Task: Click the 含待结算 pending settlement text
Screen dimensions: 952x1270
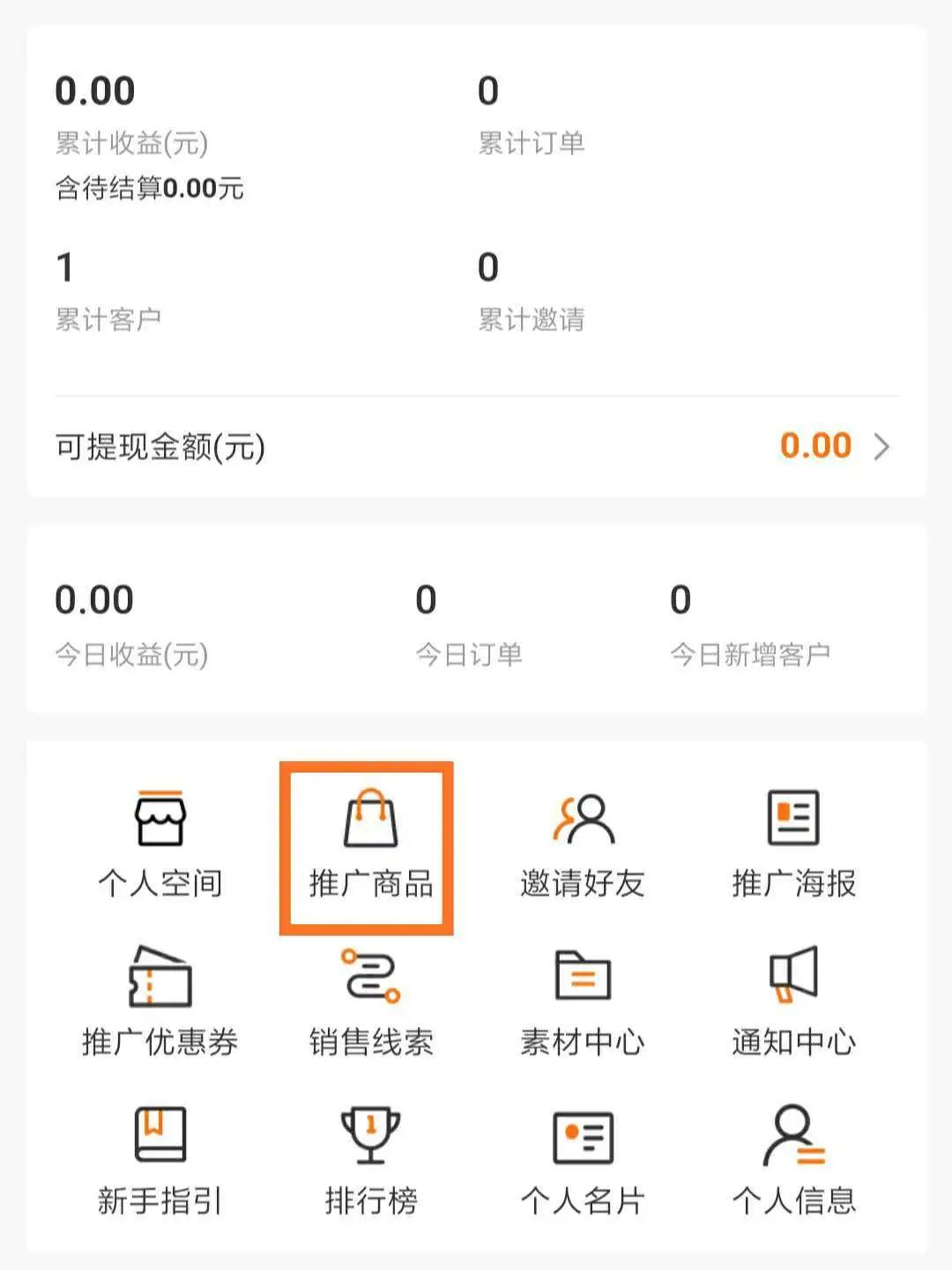Action: click(150, 187)
